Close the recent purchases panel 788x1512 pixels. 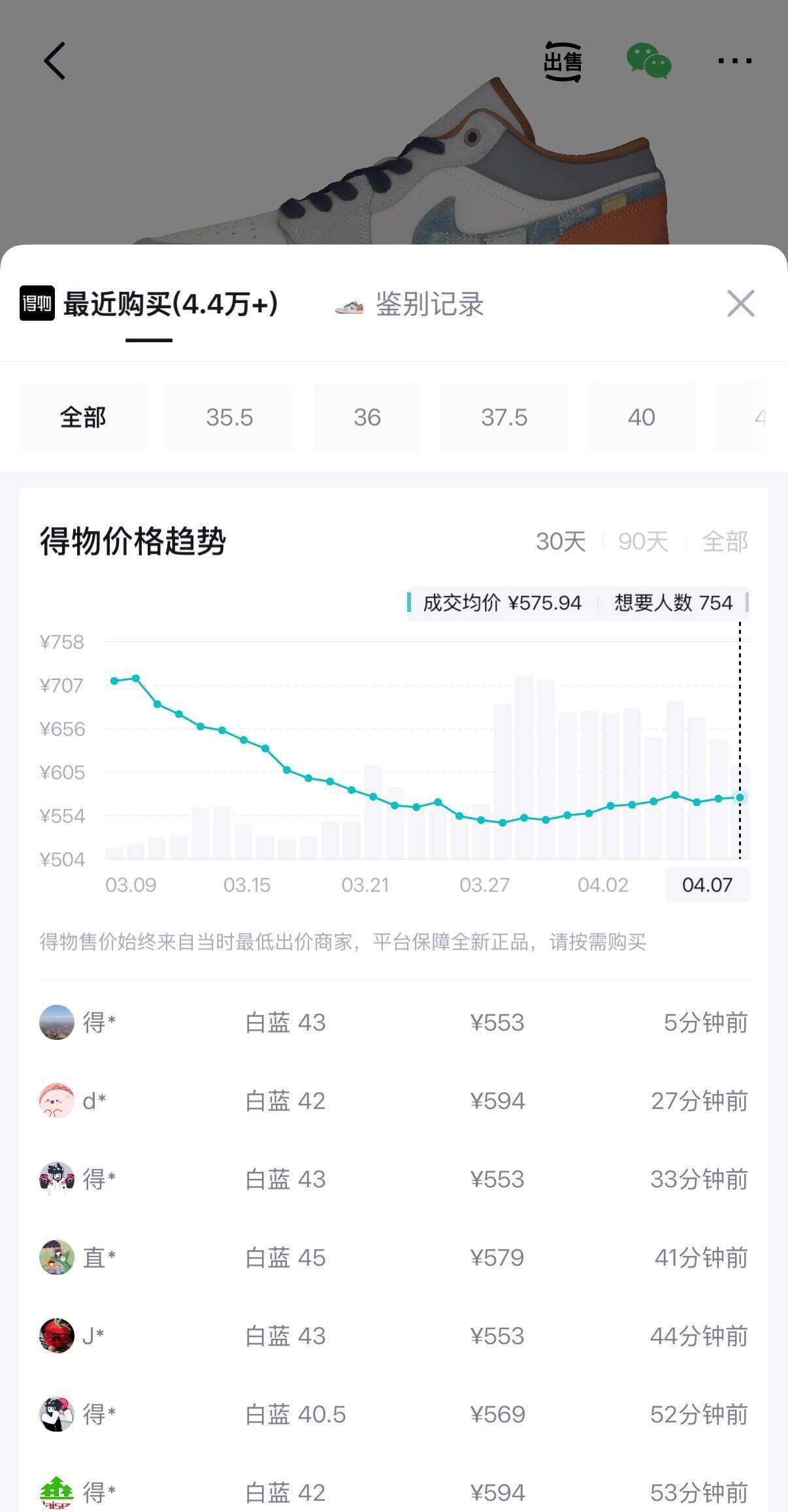(x=740, y=304)
